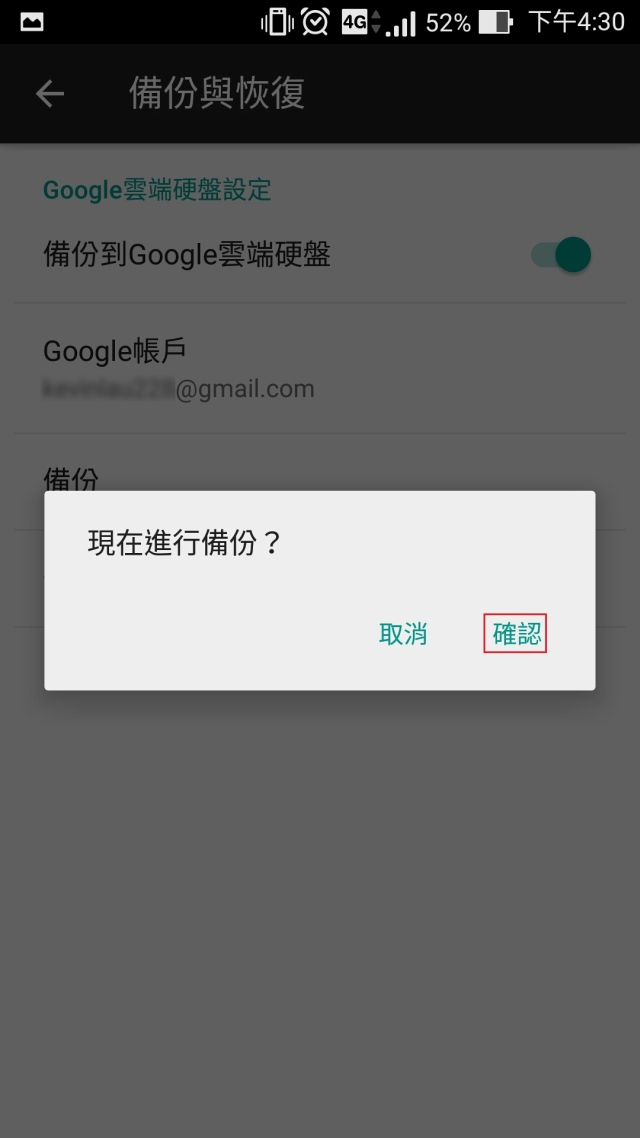This screenshot has height=1138, width=640.
Task: Toggle 備份到Google雲端硬盤 switch
Action: pyautogui.click(x=561, y=255)
